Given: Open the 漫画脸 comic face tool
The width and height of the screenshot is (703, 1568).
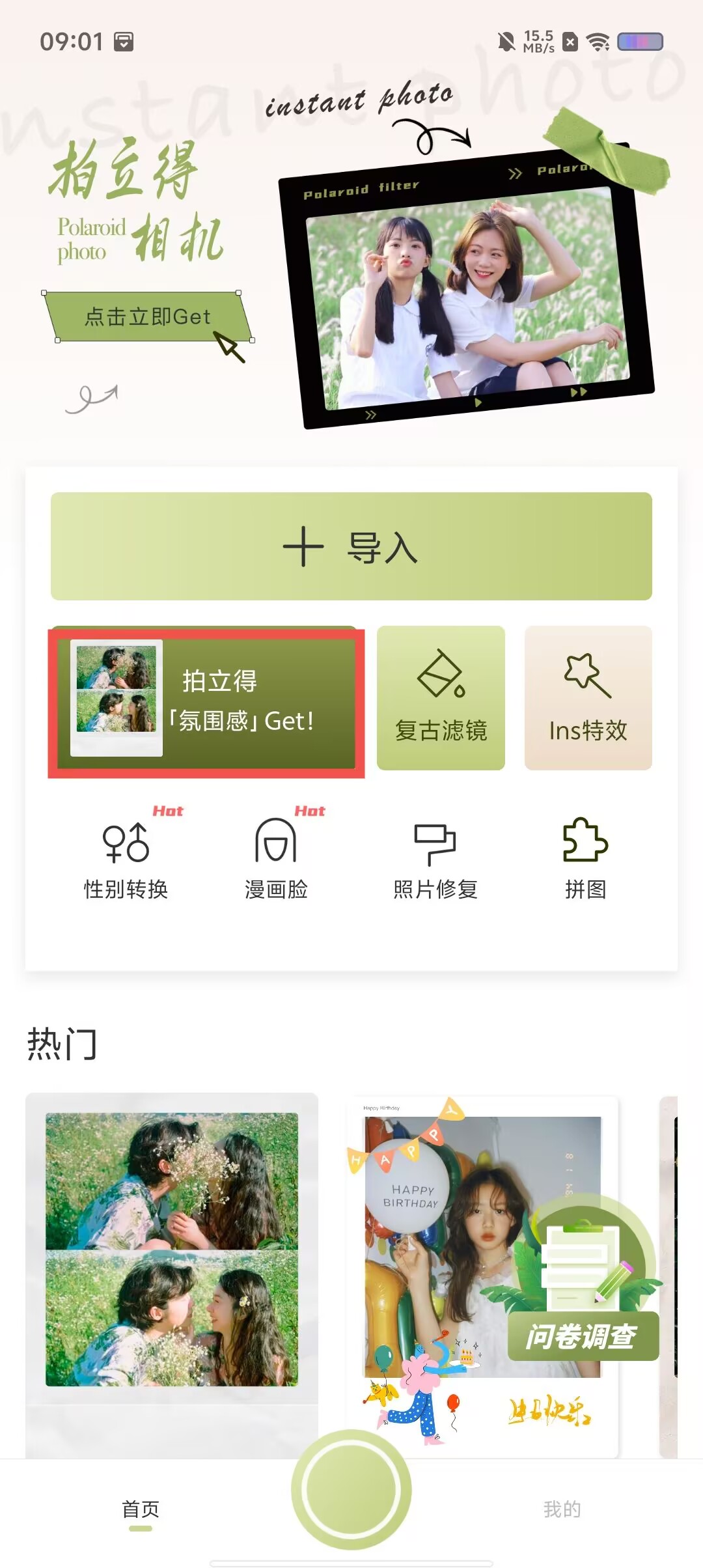Looking at the screenshot, I should (276, 860).
